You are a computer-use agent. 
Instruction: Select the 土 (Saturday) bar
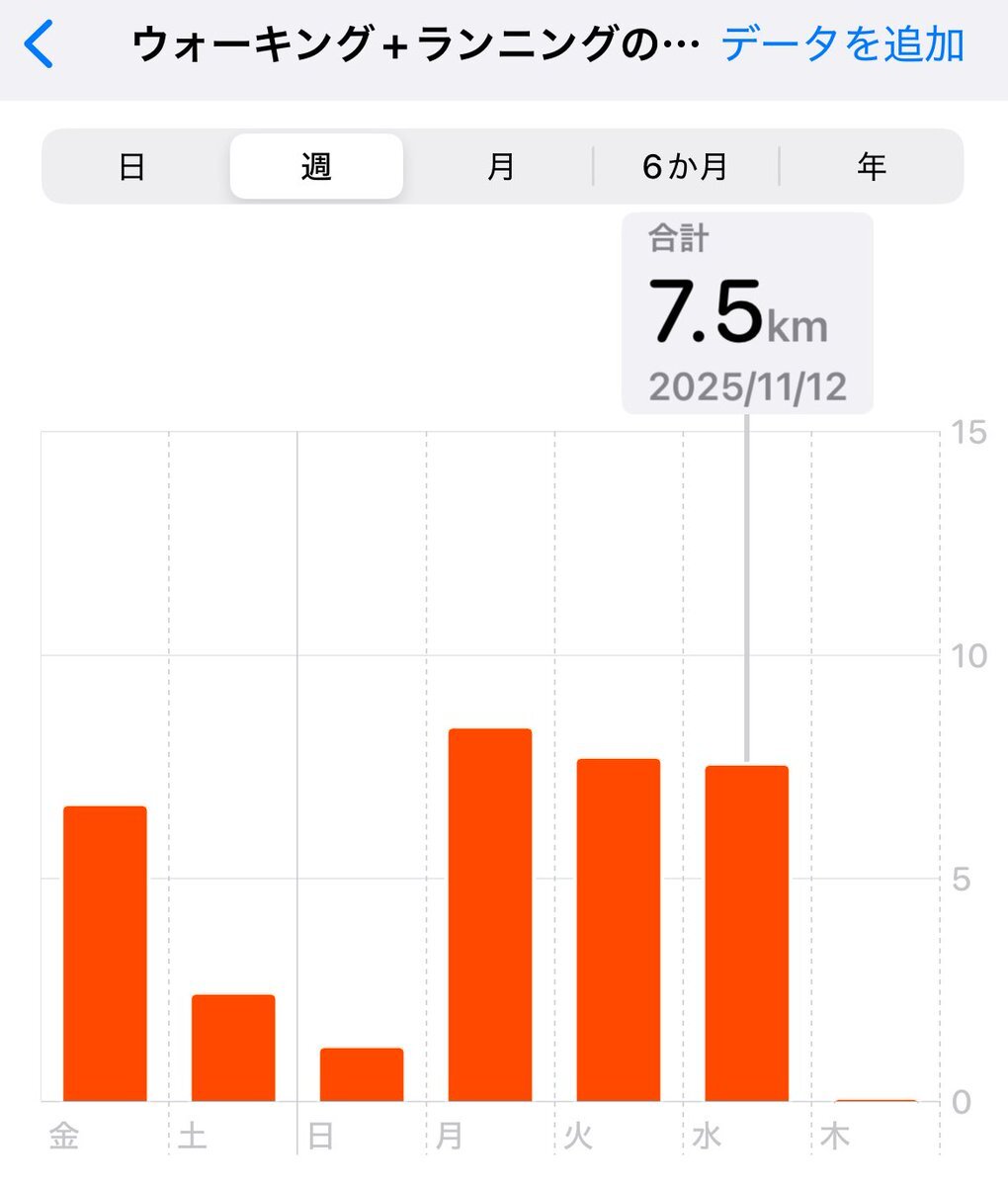(x=233, y=1048)
